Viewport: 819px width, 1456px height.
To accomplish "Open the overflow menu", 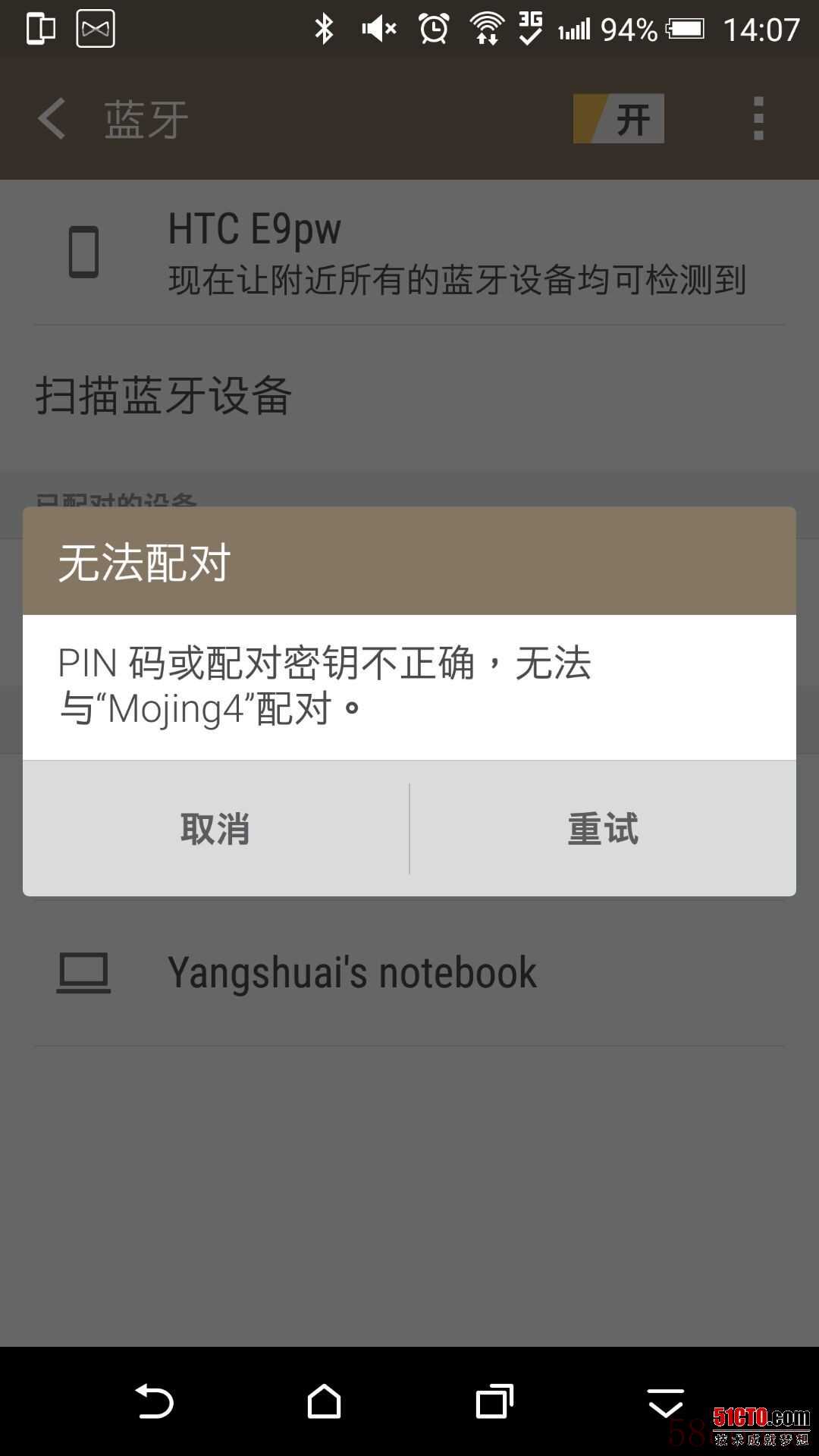I will [758, 119].
